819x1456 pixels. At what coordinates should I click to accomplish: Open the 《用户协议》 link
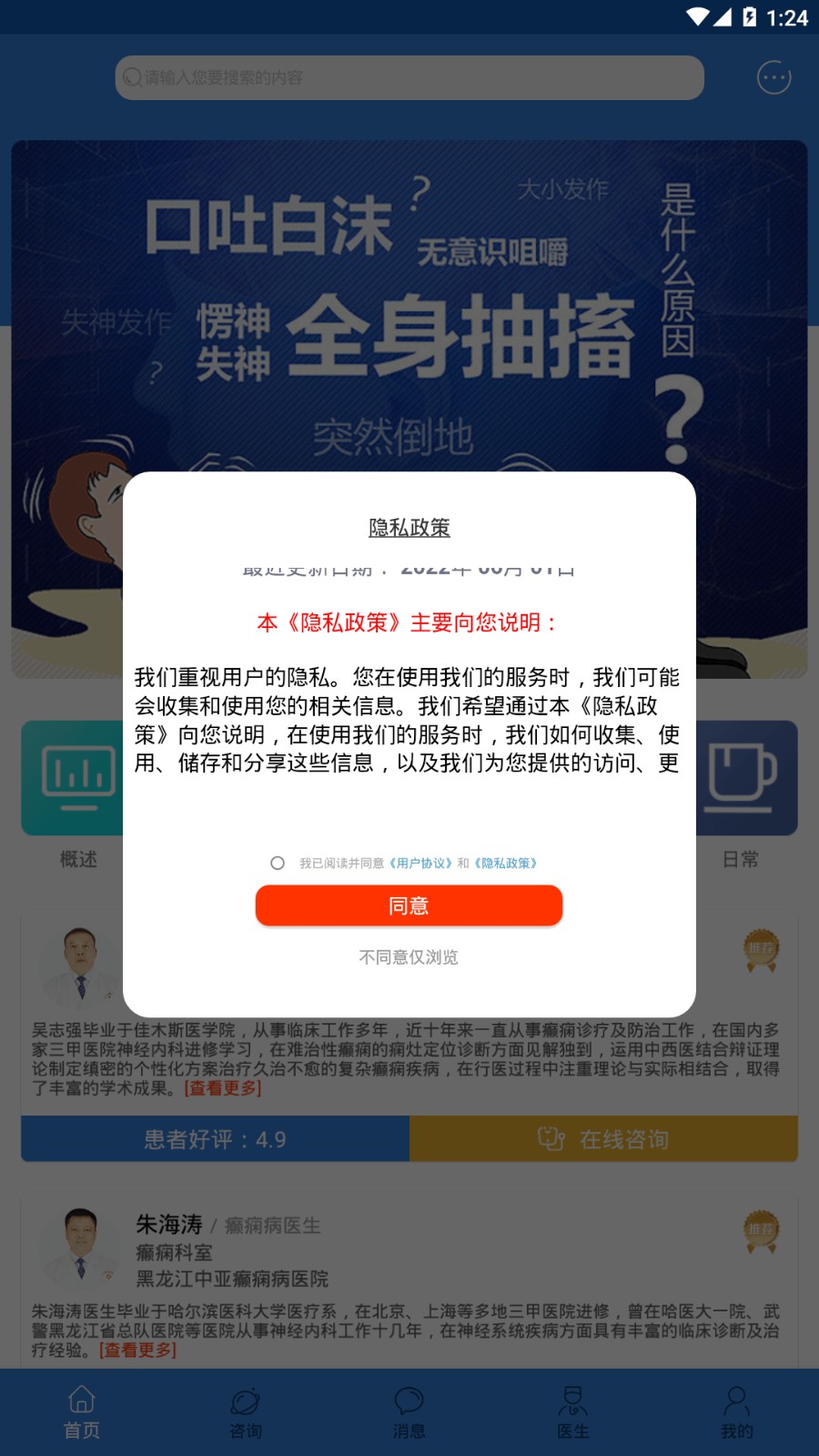tap(420, 863)
